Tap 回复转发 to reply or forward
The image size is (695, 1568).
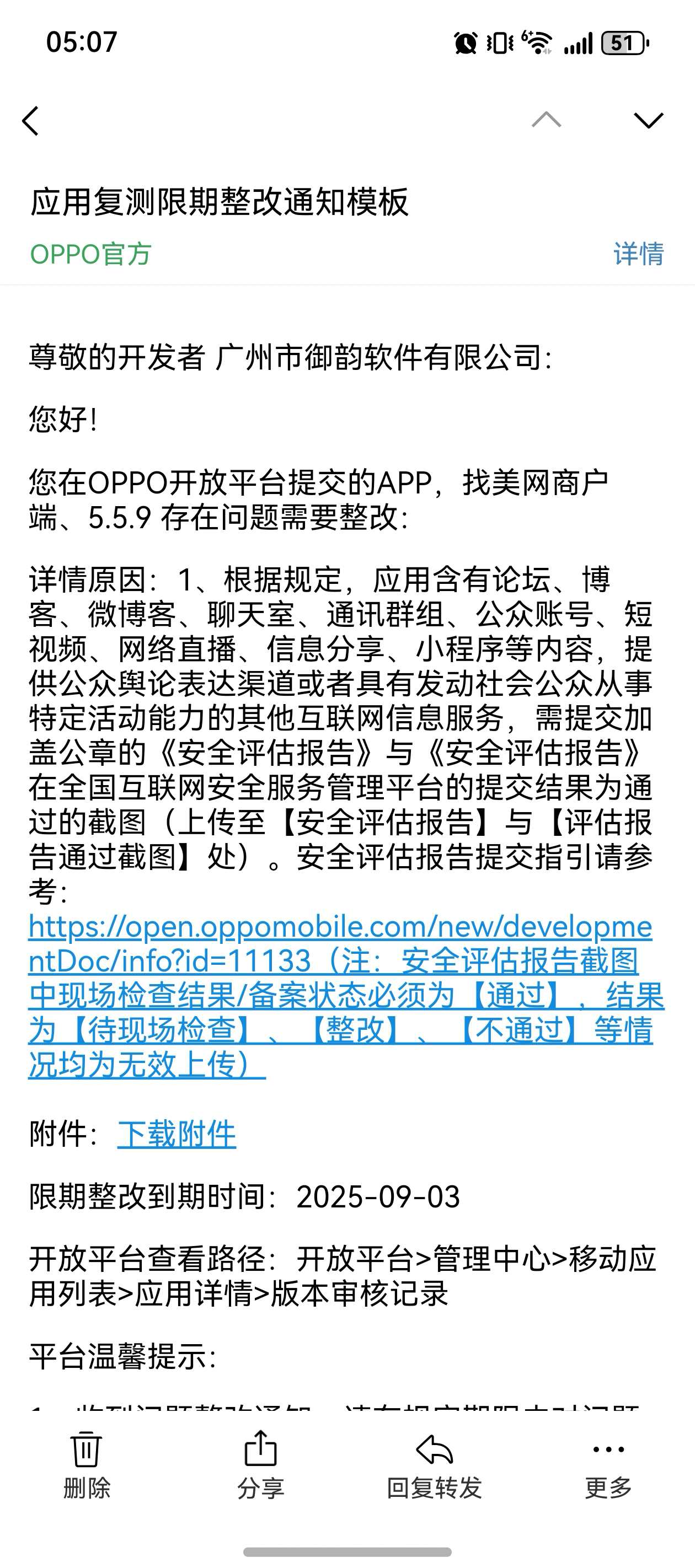pyautogui.click(x=434, y=1465)
